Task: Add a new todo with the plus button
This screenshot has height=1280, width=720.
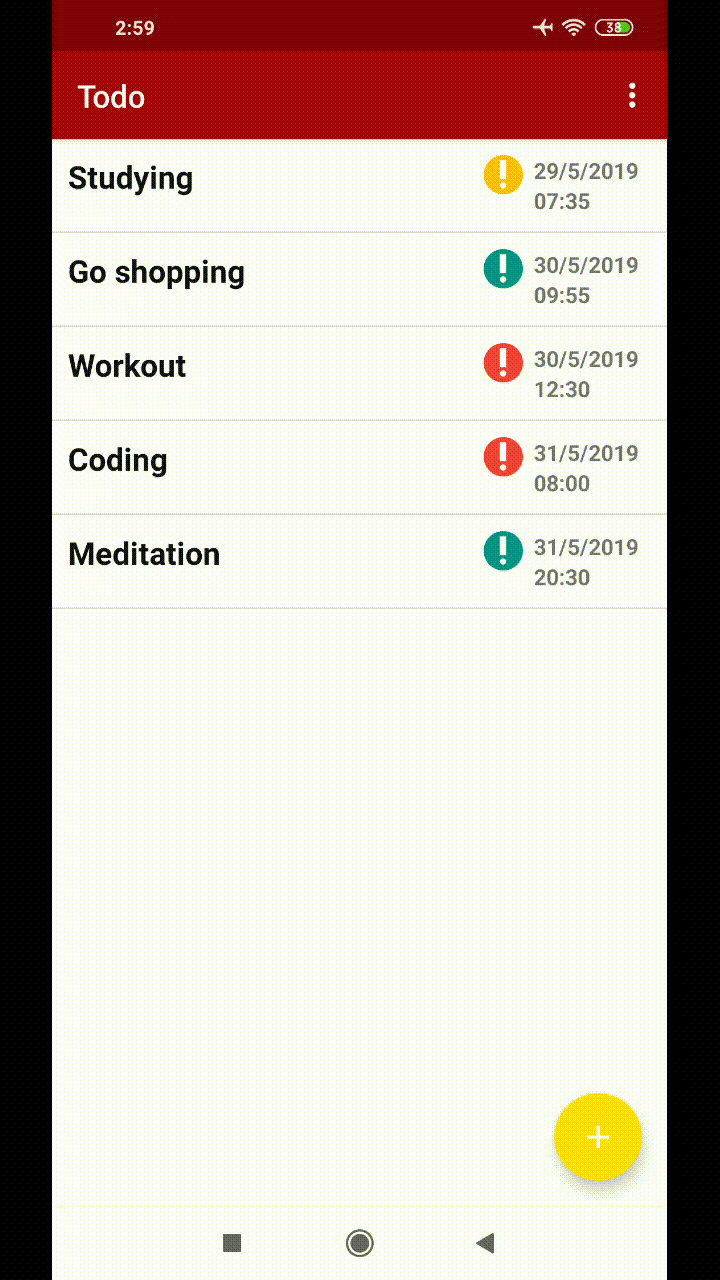Action: coord(598,1137)
